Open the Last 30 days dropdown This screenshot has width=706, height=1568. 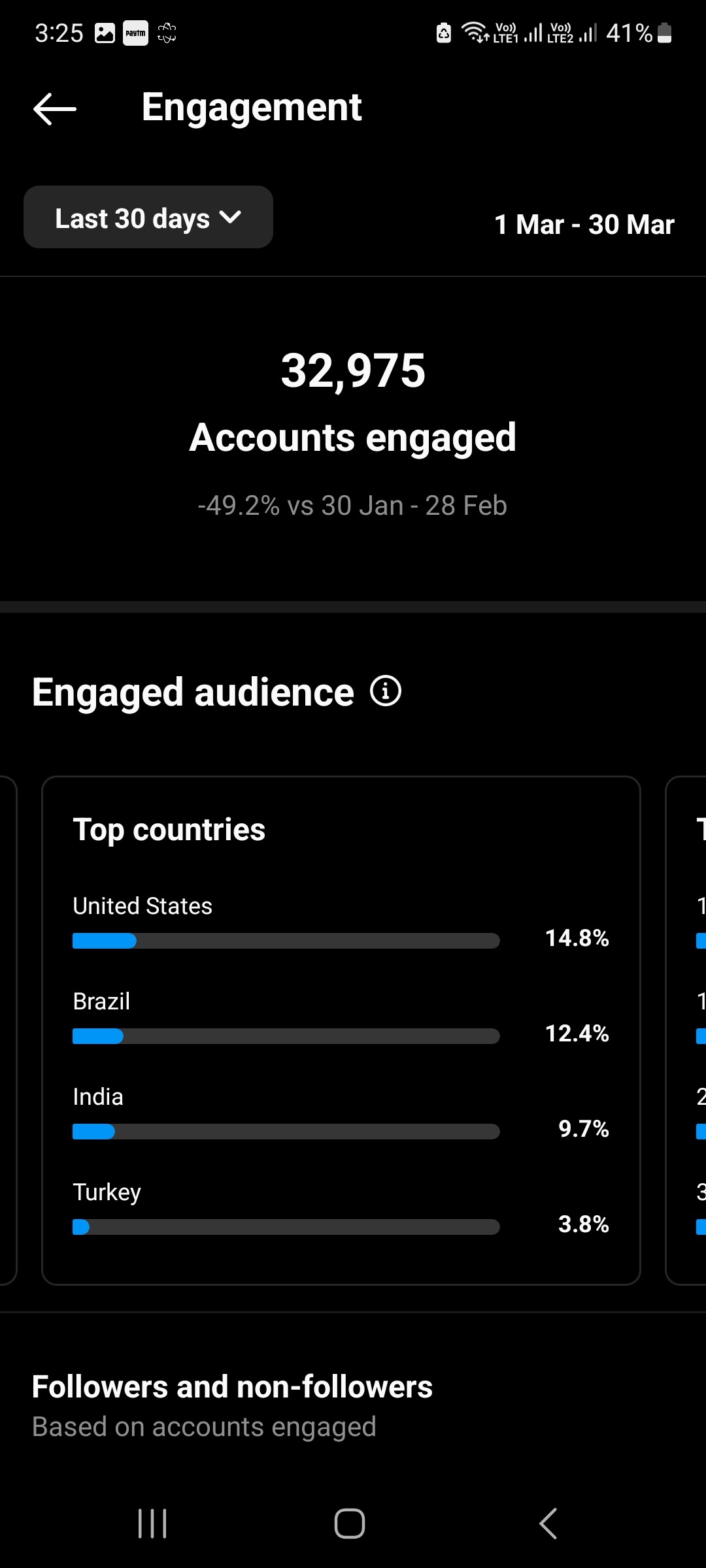point(148,218)
